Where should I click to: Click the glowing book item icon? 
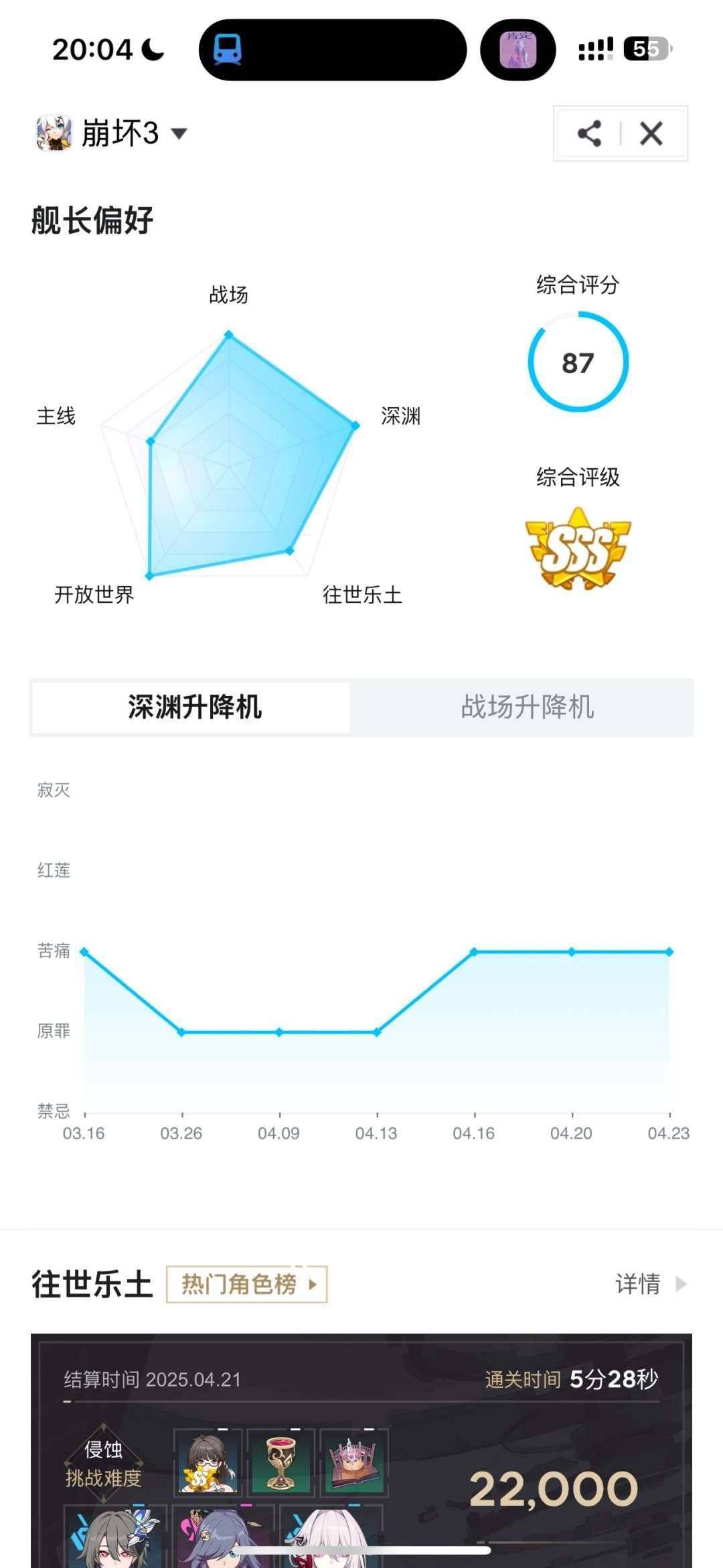coord(353,1464)
